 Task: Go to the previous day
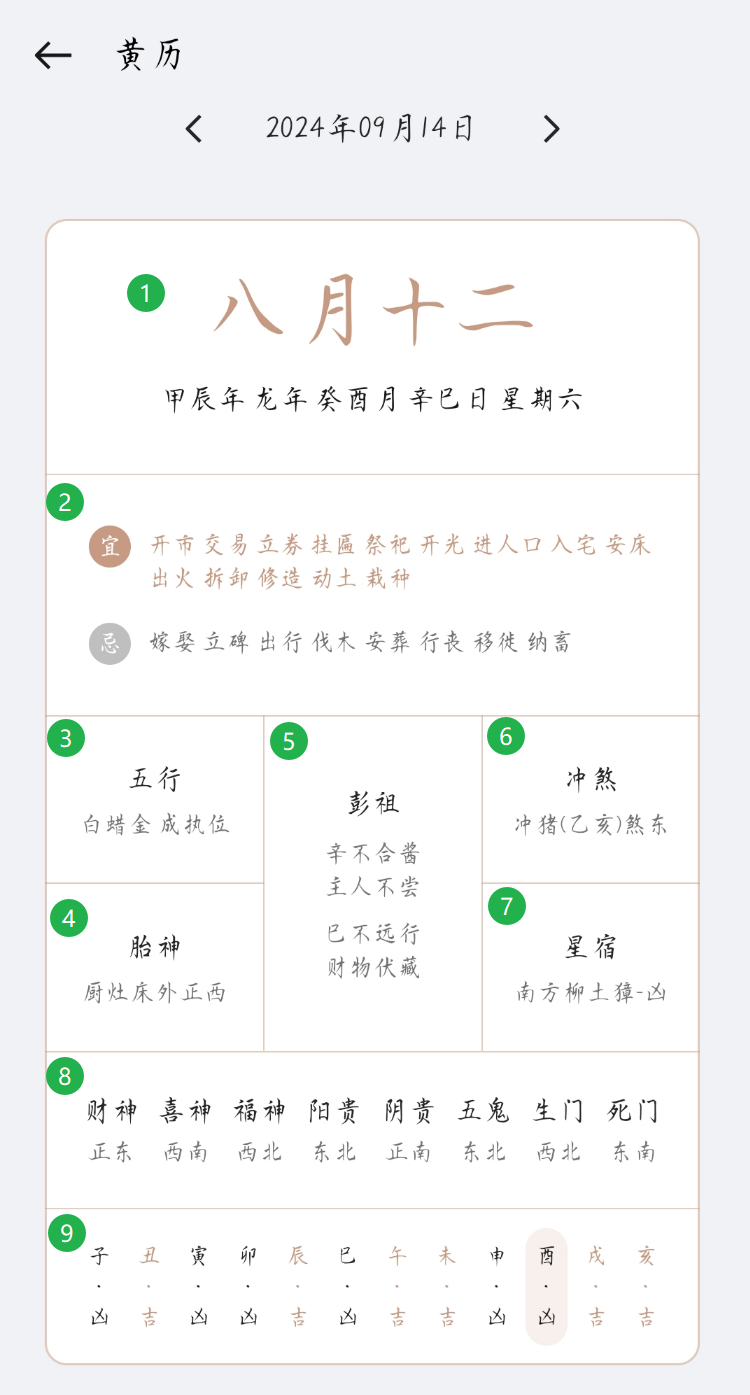194,129
